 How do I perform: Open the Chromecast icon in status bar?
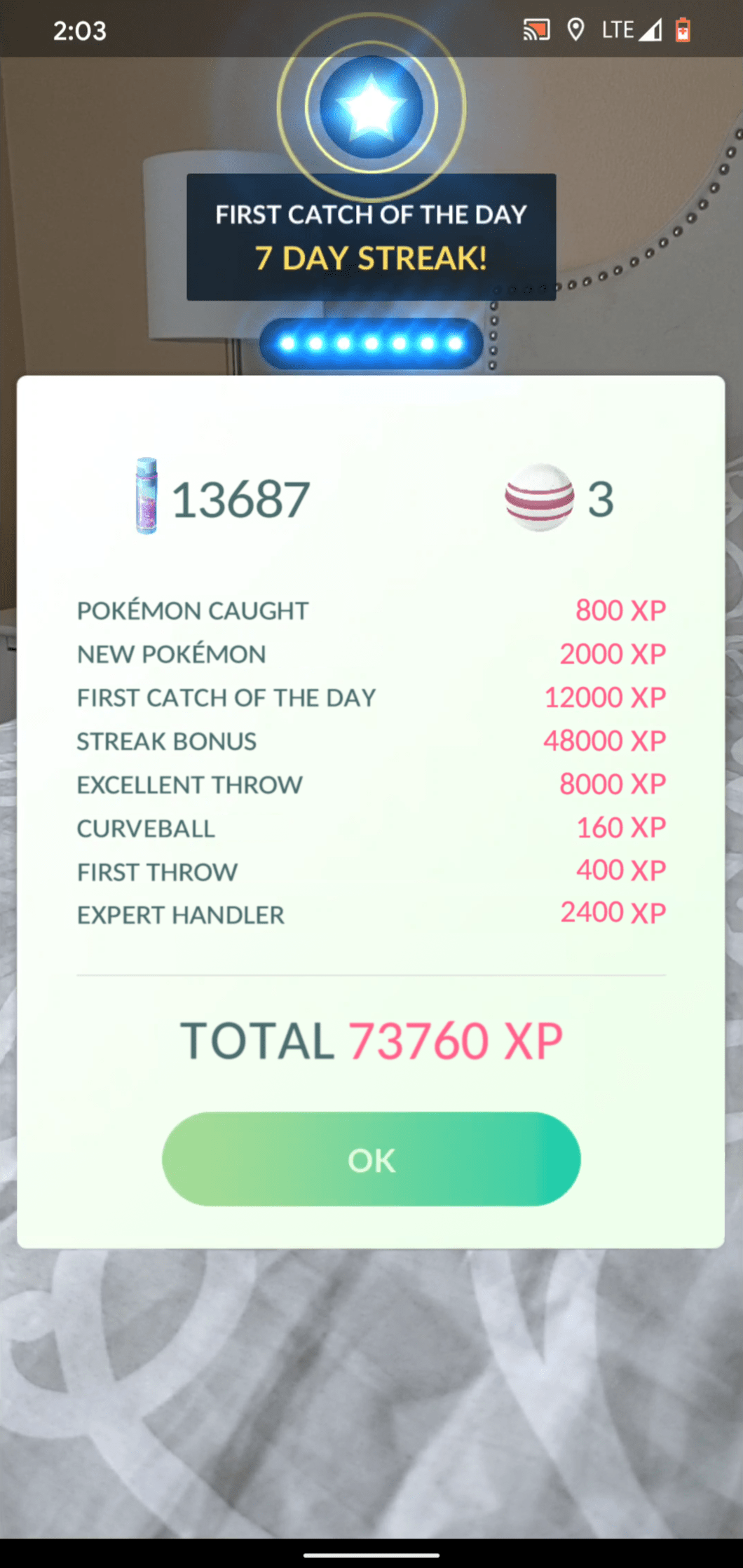(x=536, y=30)
